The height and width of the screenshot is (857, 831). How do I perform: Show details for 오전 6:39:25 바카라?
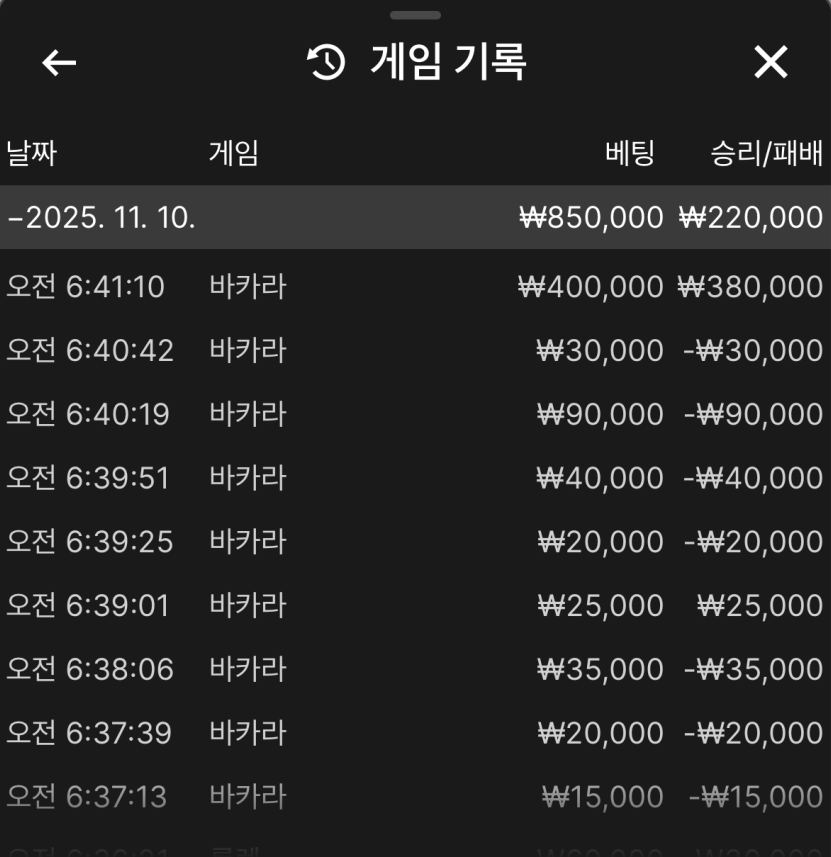(x=415, y=542)
